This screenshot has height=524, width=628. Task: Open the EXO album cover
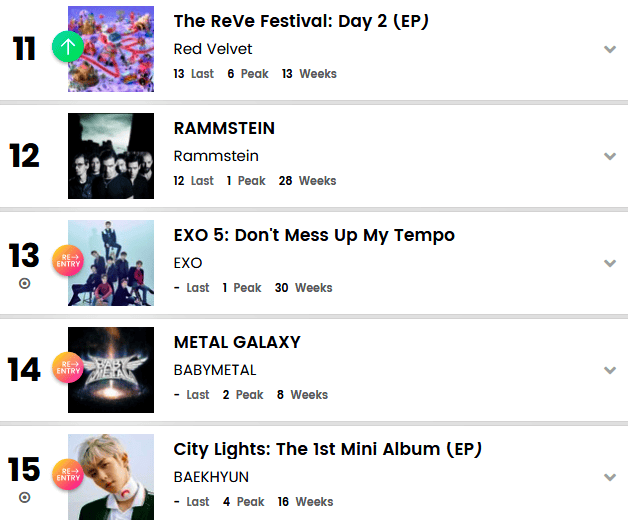point(111,263)
